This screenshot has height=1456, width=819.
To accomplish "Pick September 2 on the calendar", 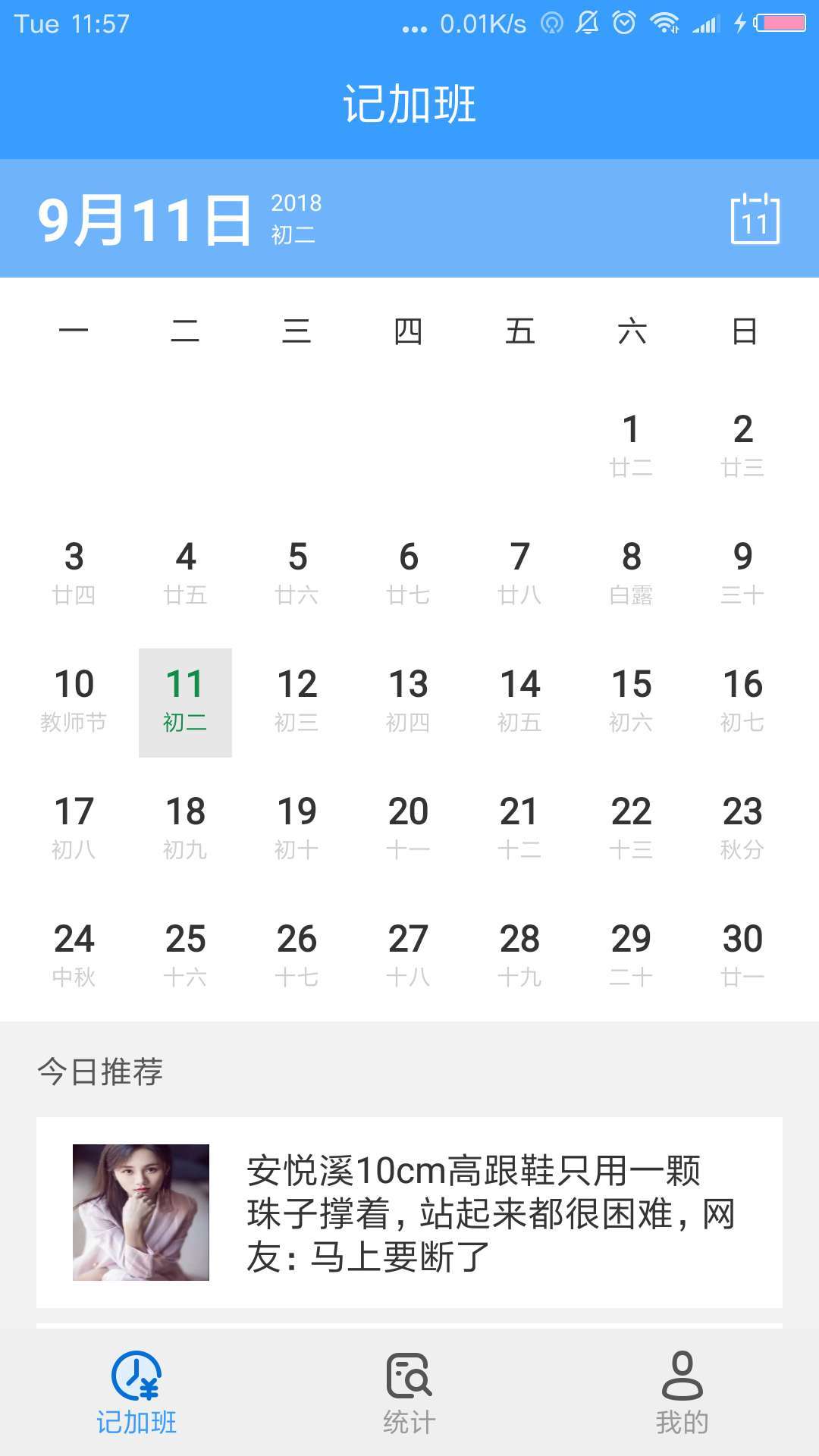I will [x=742, y=447].
